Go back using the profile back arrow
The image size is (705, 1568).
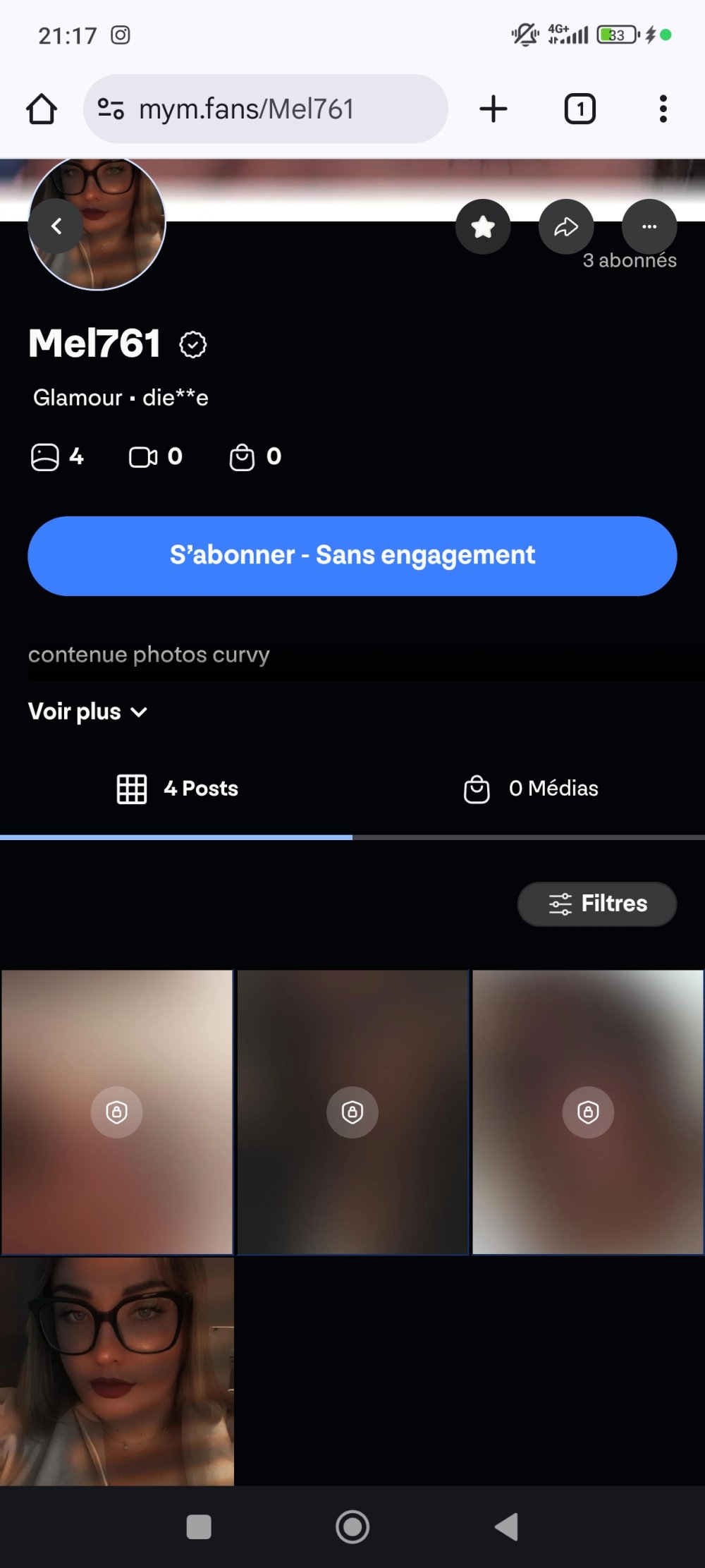tap(56, 226)
